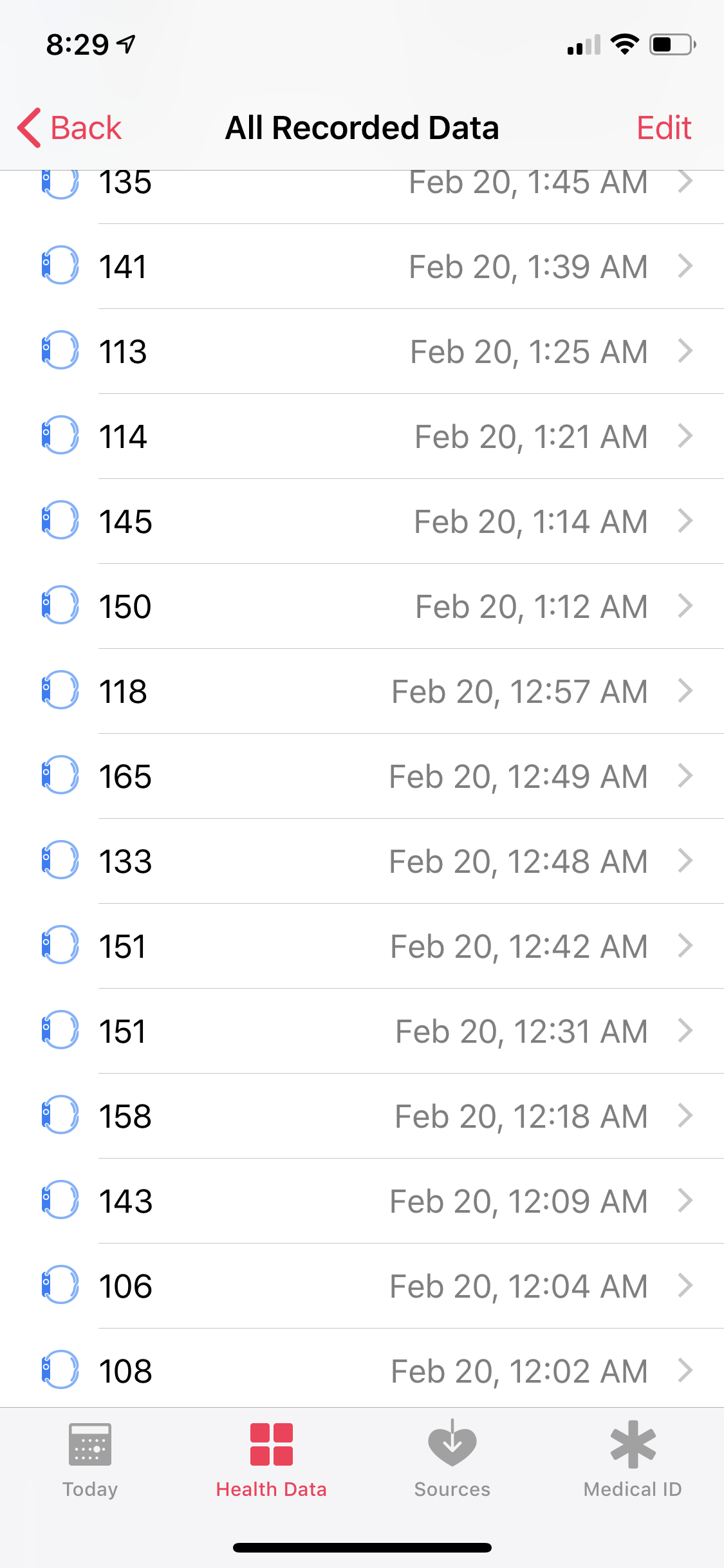View the 114 reading at 1:21 AM
This screenshot has width=724, height=1568.
click(362, 436)
